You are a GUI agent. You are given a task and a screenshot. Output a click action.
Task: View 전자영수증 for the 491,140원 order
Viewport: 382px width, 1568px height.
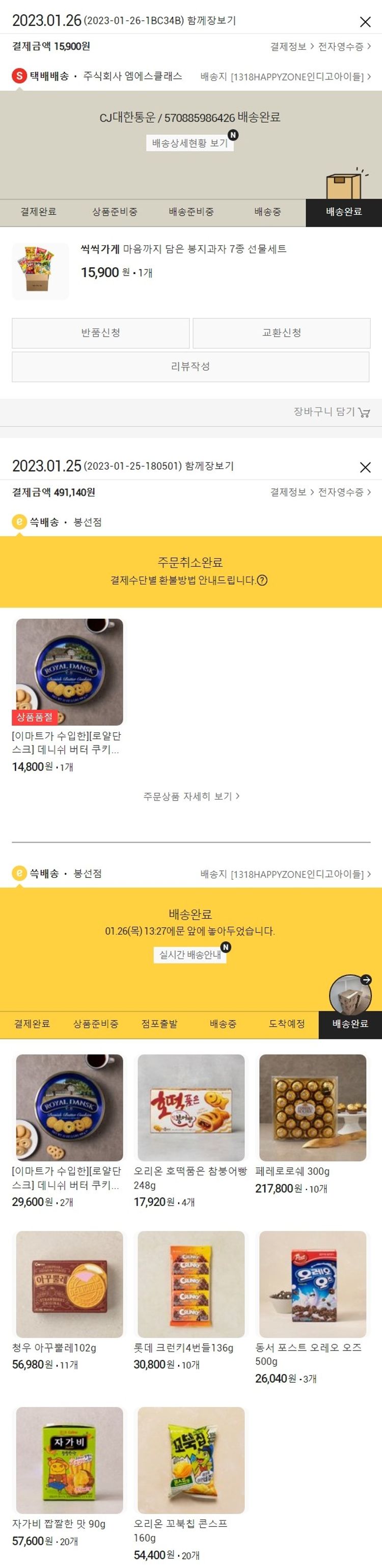(x=344, y=492)
